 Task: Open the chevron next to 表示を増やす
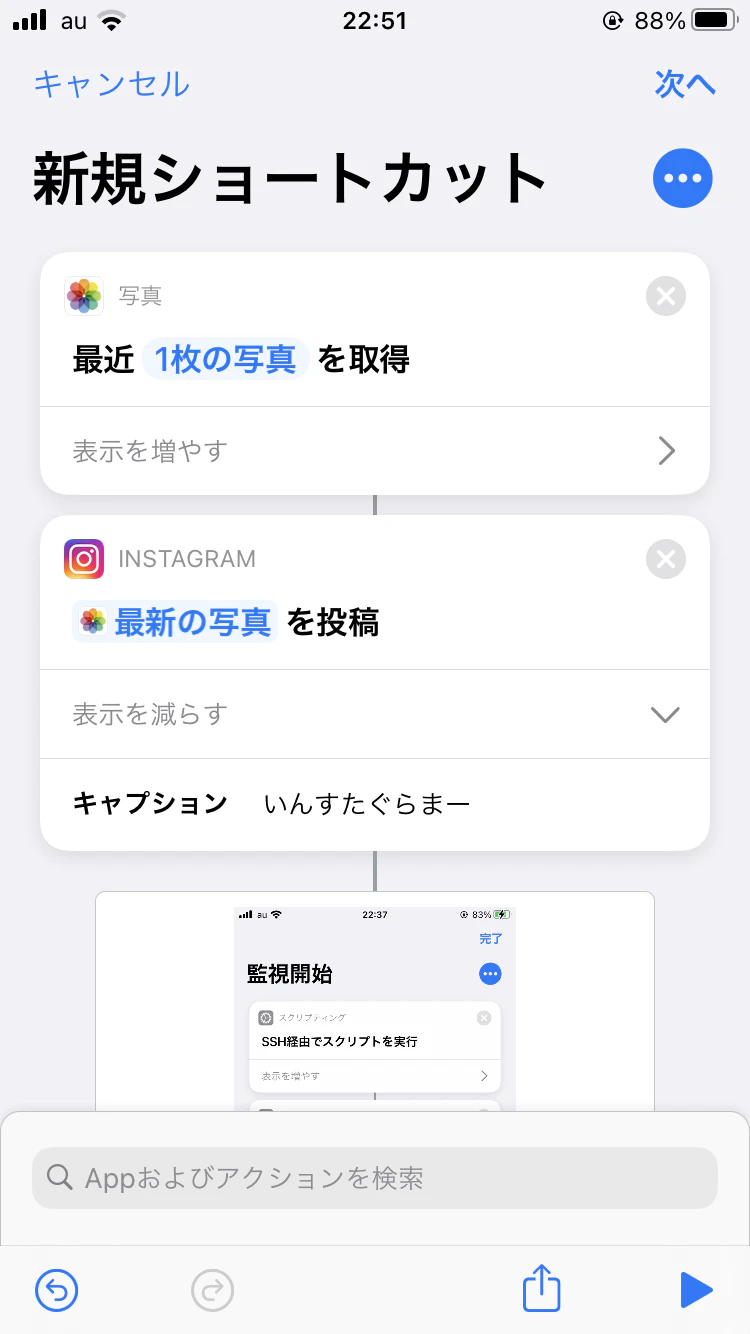coord(666,450)
